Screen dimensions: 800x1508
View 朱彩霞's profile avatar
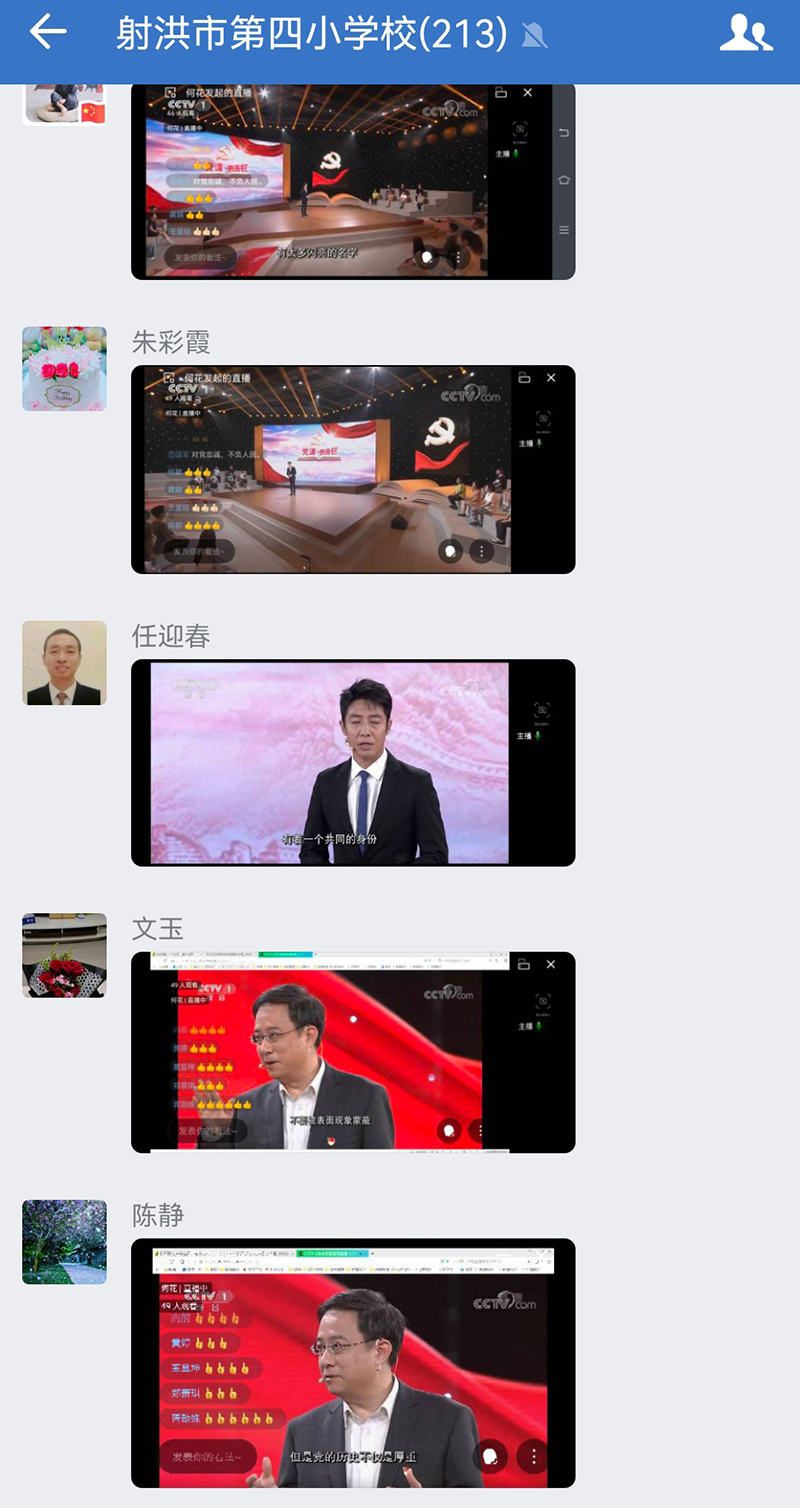coord(64,368)
